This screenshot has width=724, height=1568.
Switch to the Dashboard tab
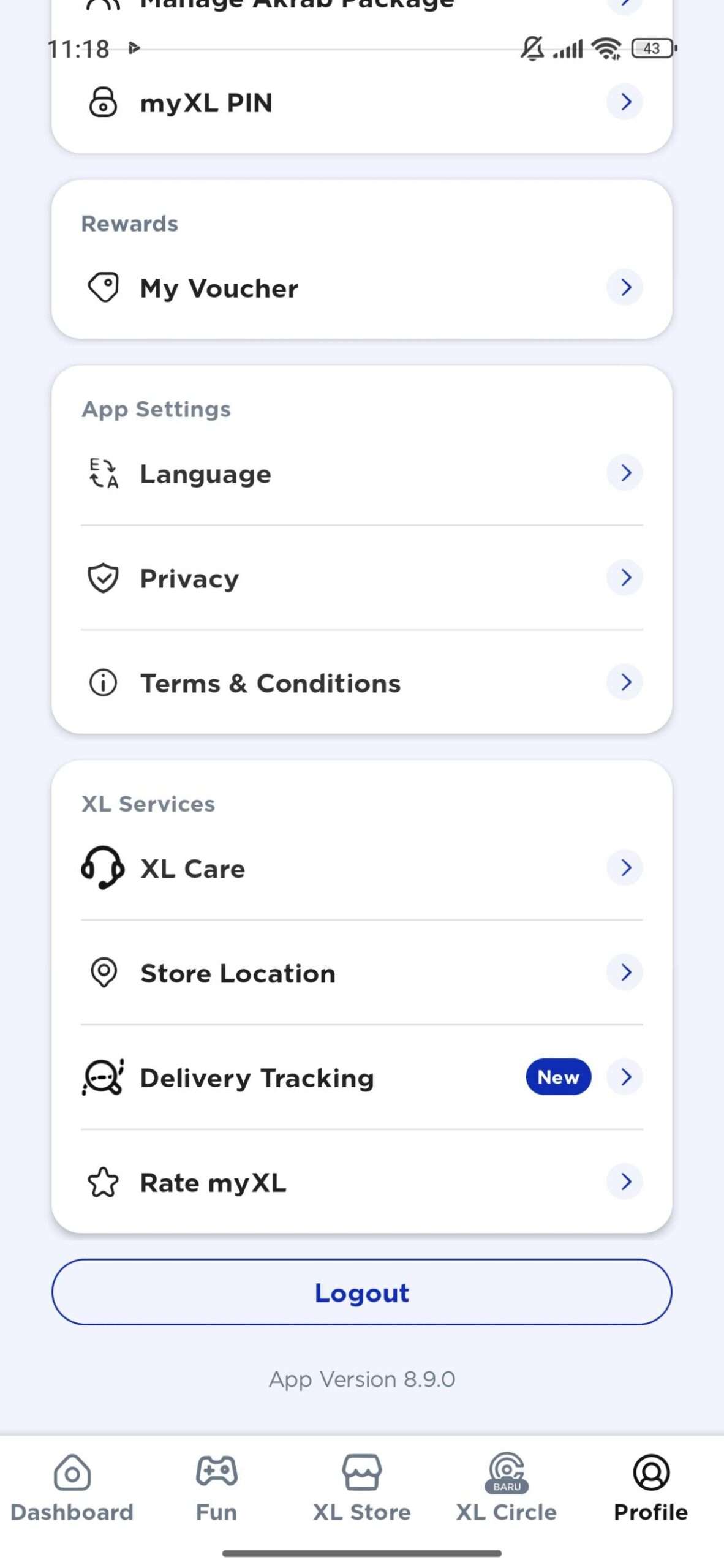(x=72, y=1487)
